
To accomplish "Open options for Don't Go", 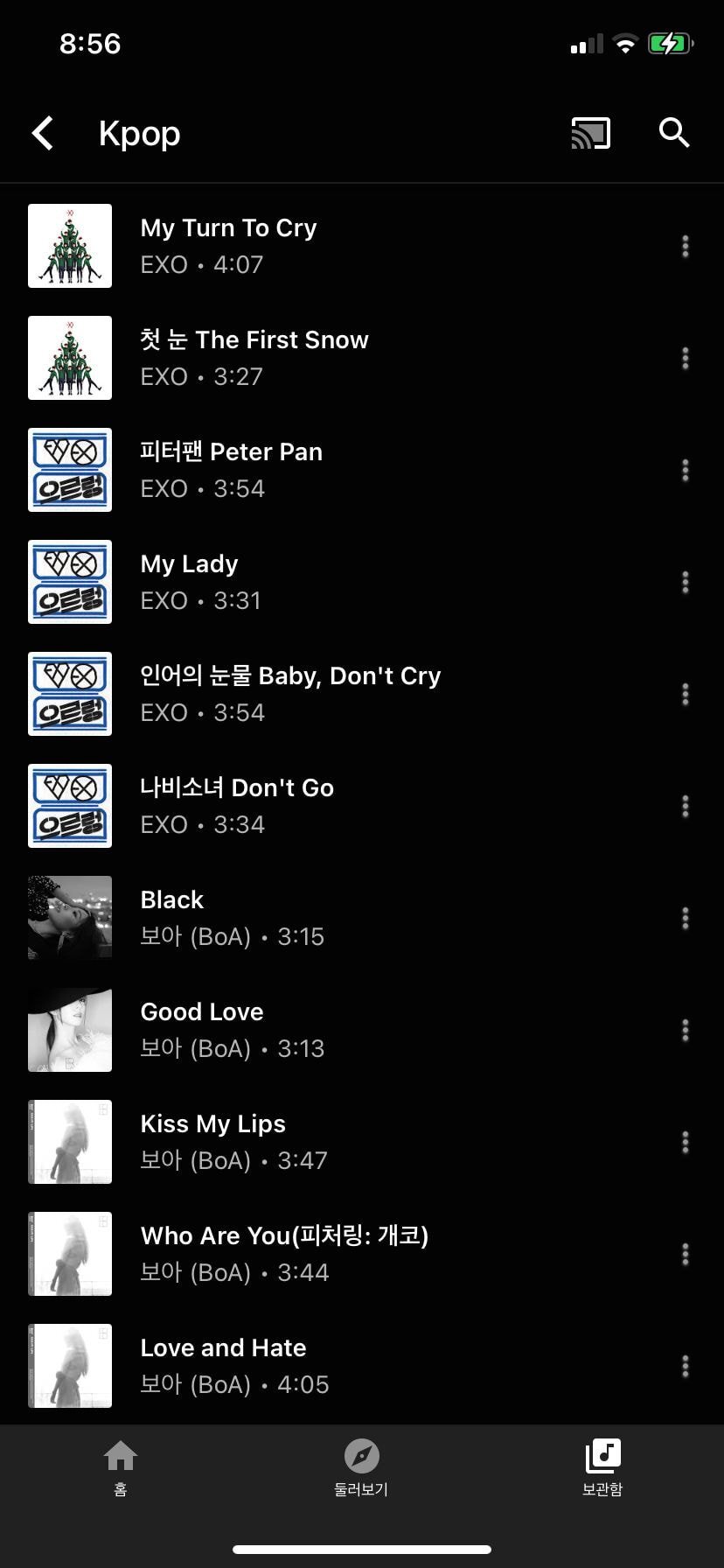I will (x=686, y=807).
